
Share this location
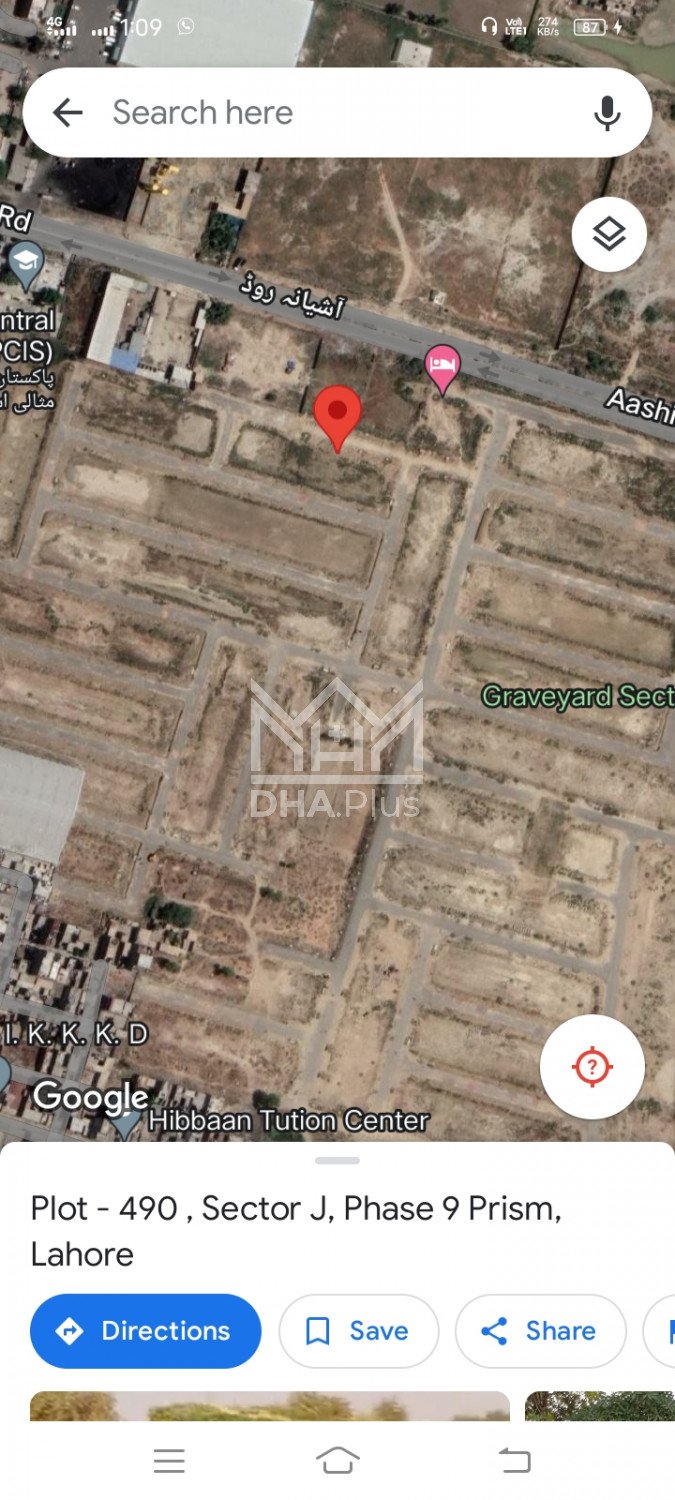[540, 1331]
